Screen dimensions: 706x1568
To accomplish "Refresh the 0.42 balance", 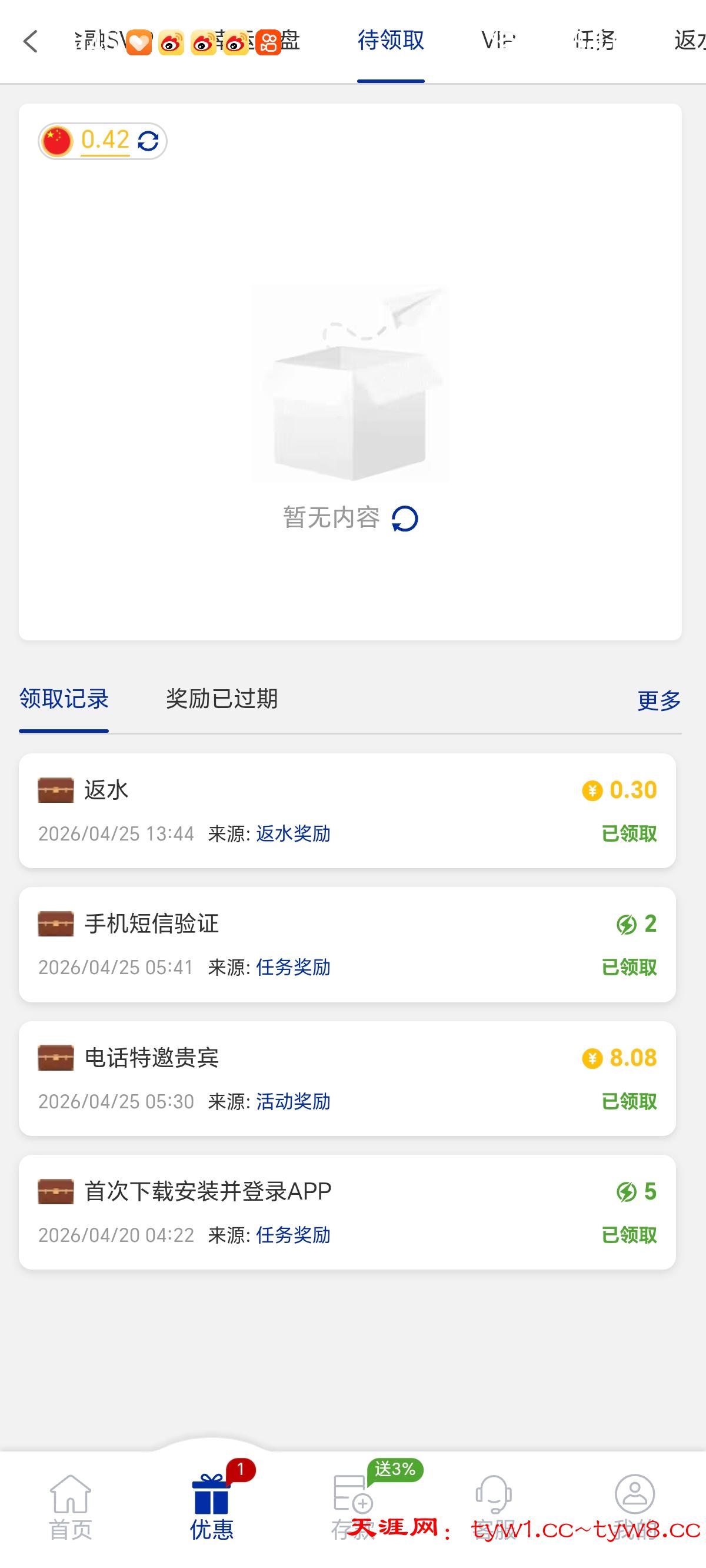I will [148, 141].
